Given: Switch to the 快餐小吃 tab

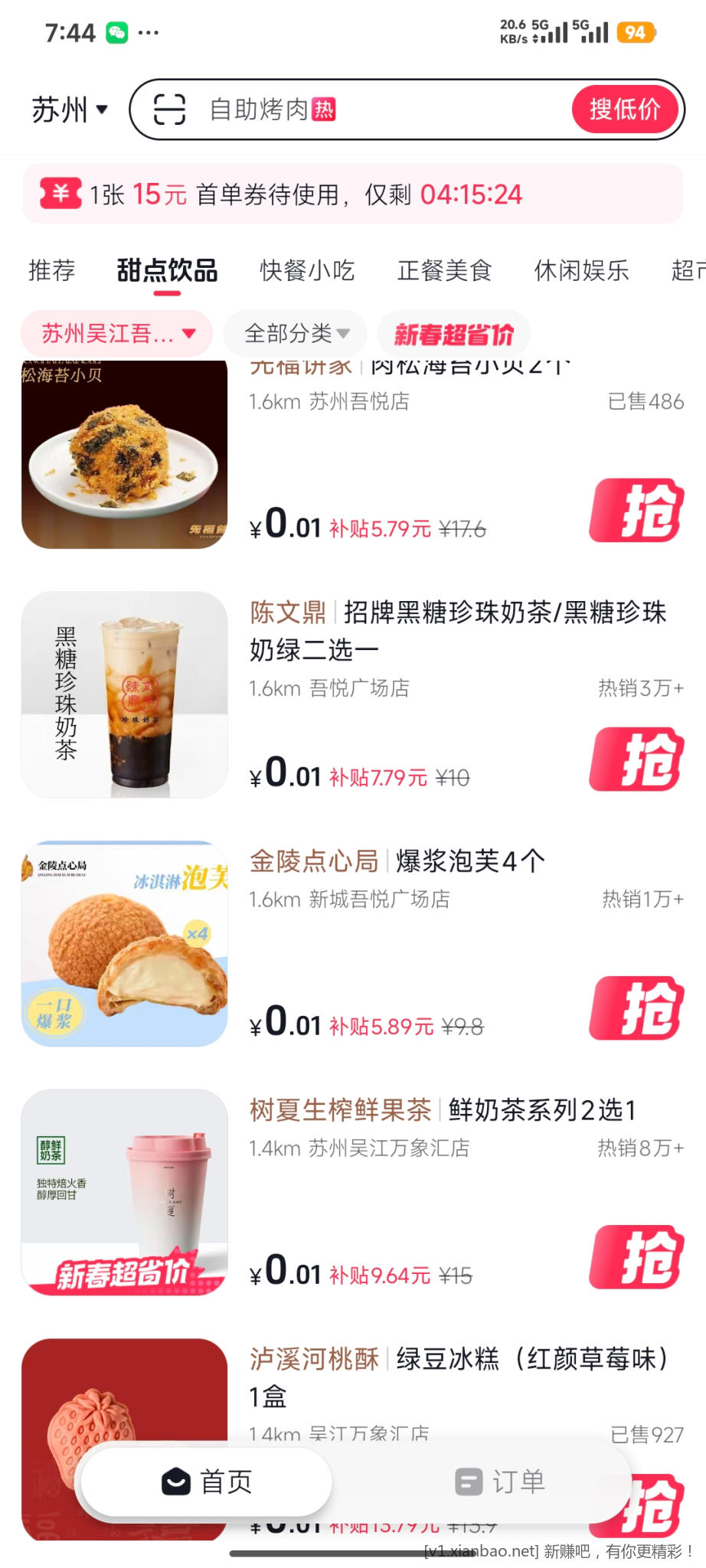Looking at the screenshot, I should [x=307, y=271].
